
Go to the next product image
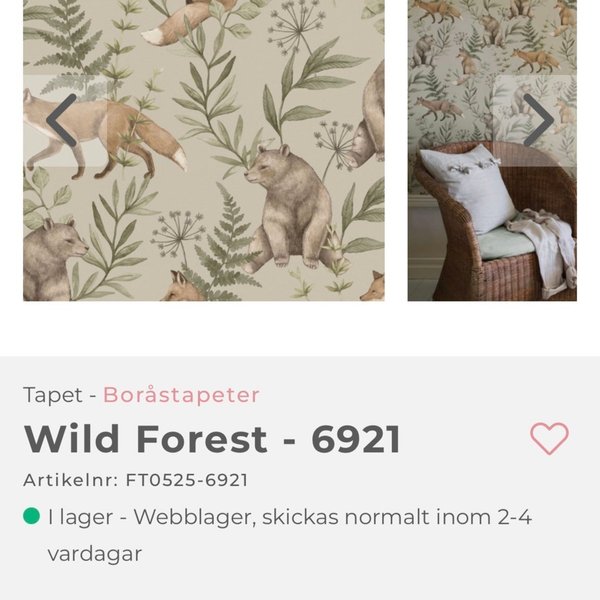point(538,121)
